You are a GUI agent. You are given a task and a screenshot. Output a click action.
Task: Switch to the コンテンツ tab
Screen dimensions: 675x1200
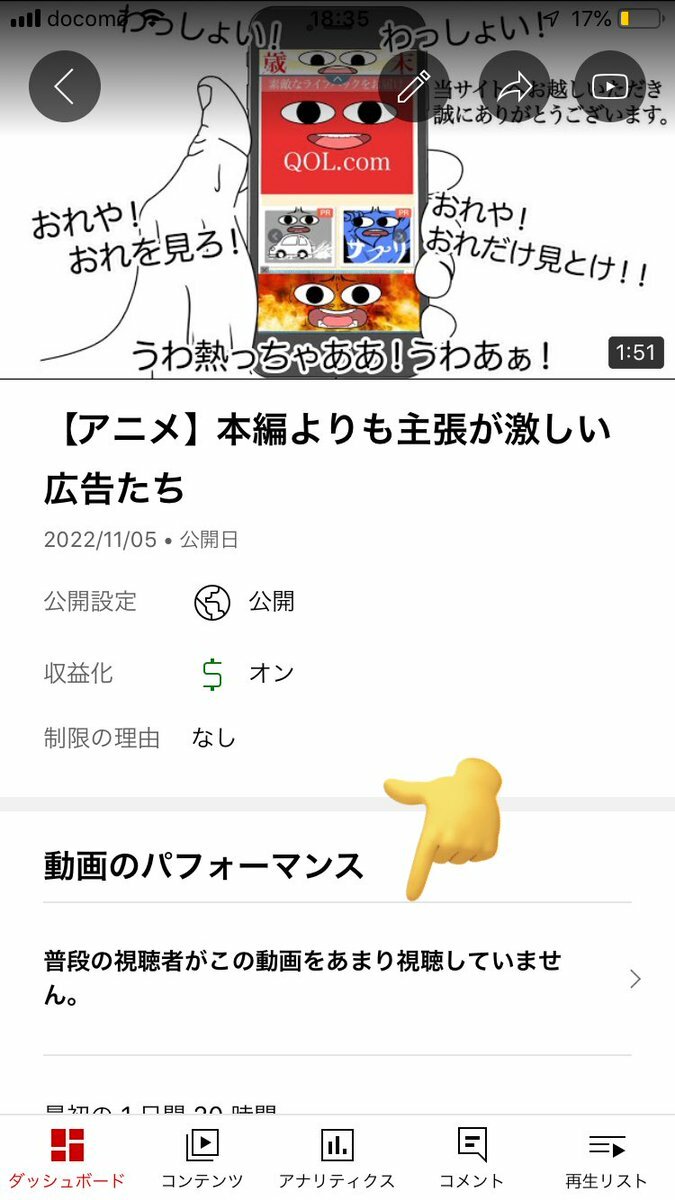(x=202, y=1158)
